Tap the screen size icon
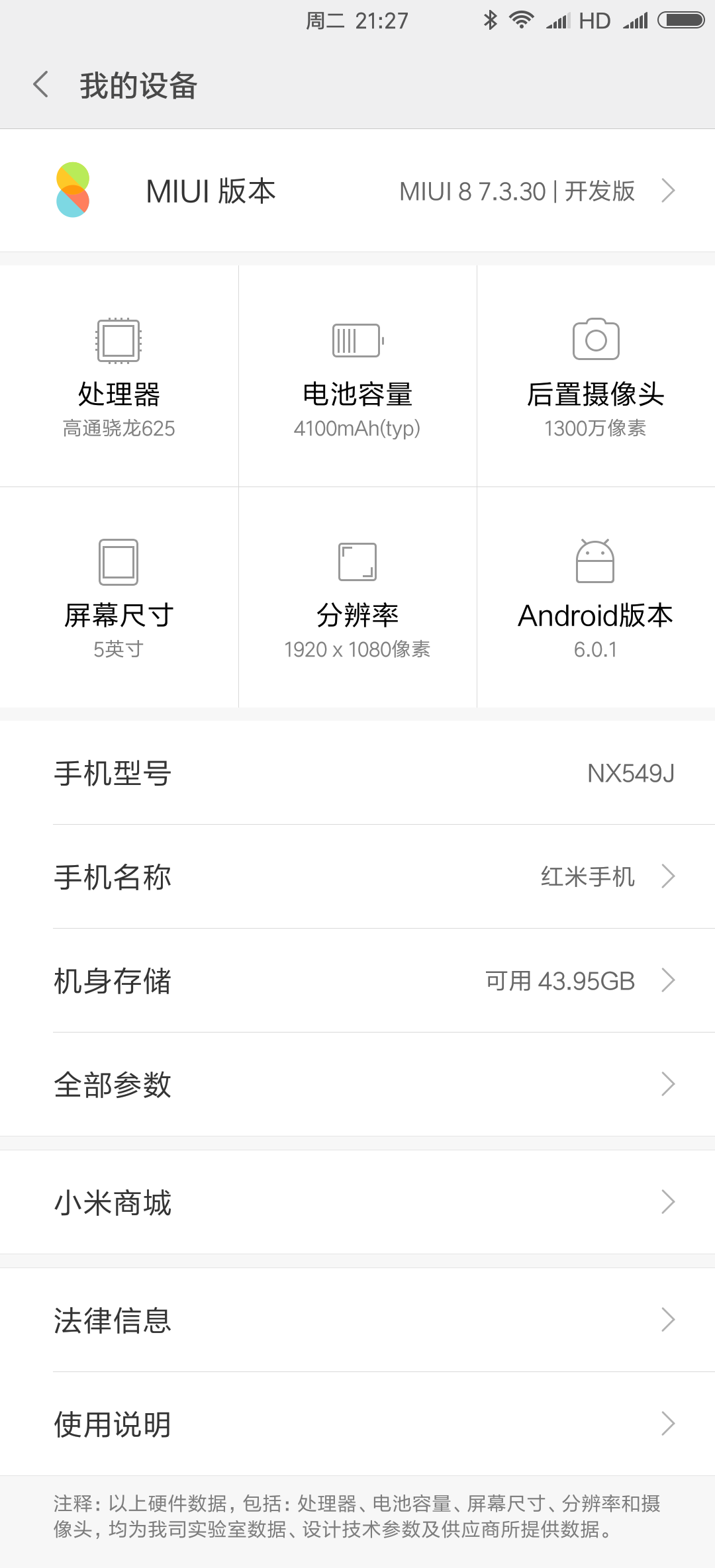 coord(119,563)
